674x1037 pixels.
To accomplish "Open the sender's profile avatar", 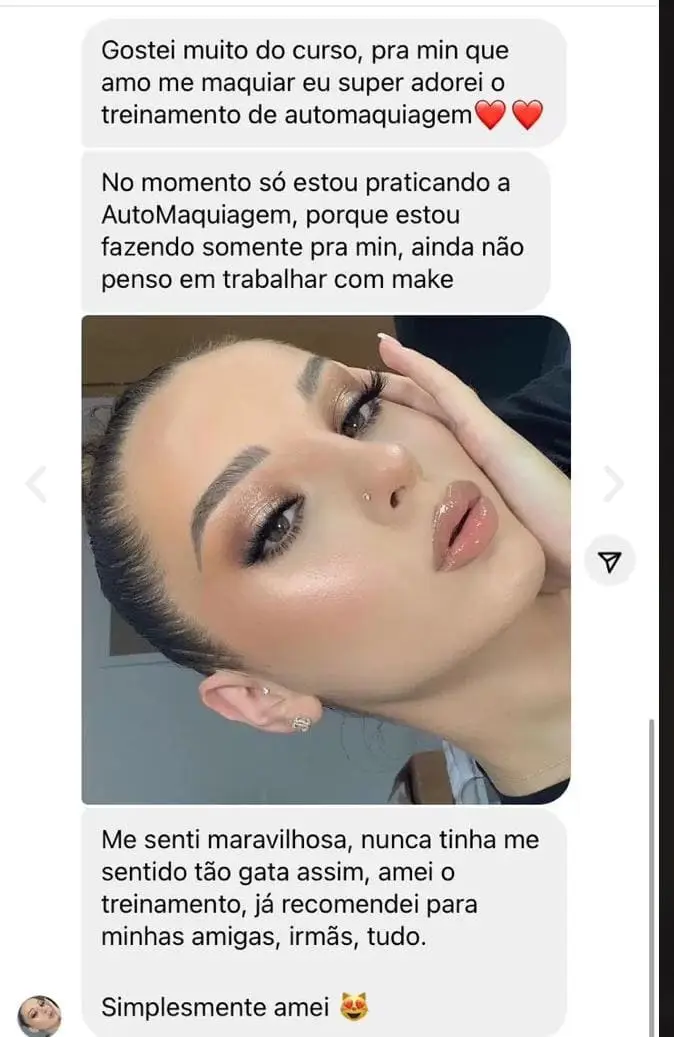I will click(41, 1015).
